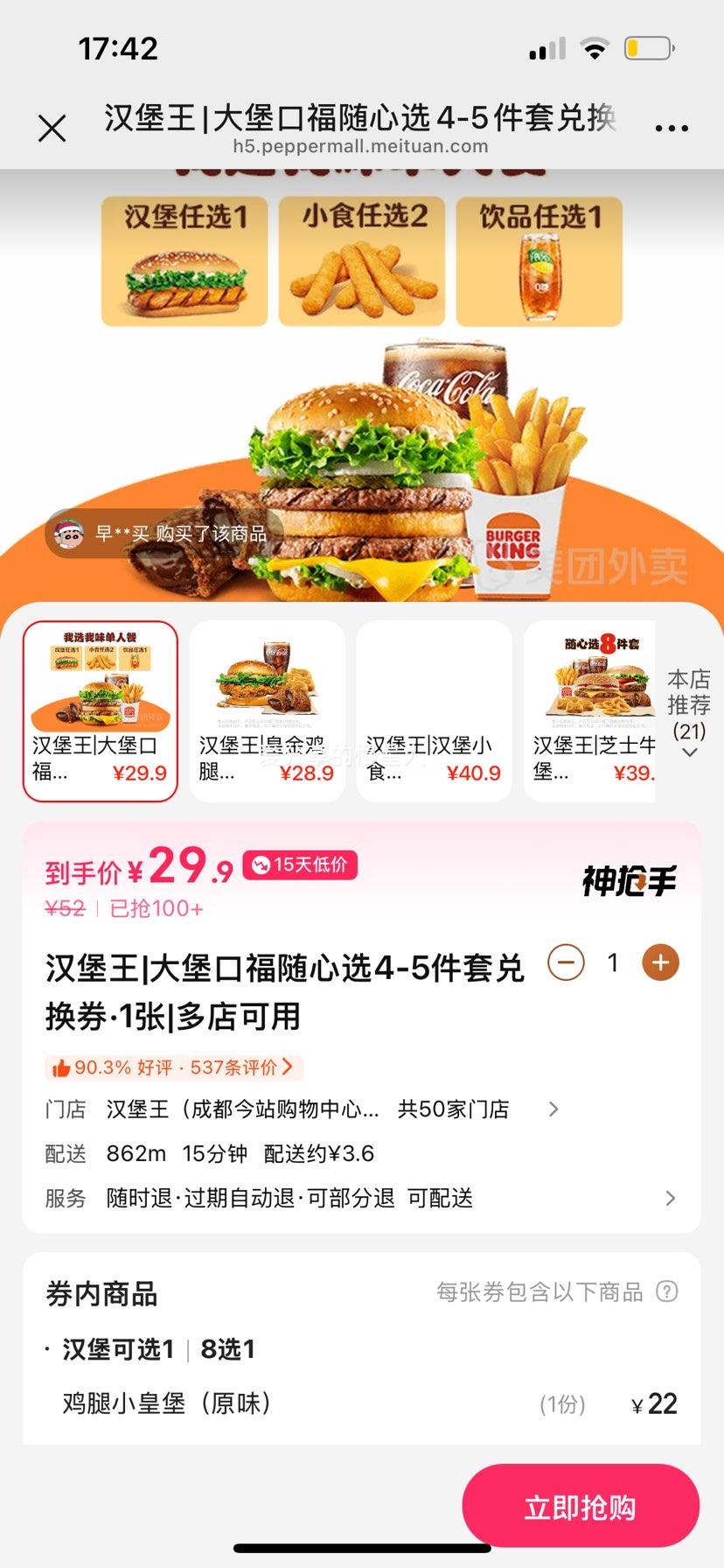Select the 饮品任选1 drink card

click(540, 262)
